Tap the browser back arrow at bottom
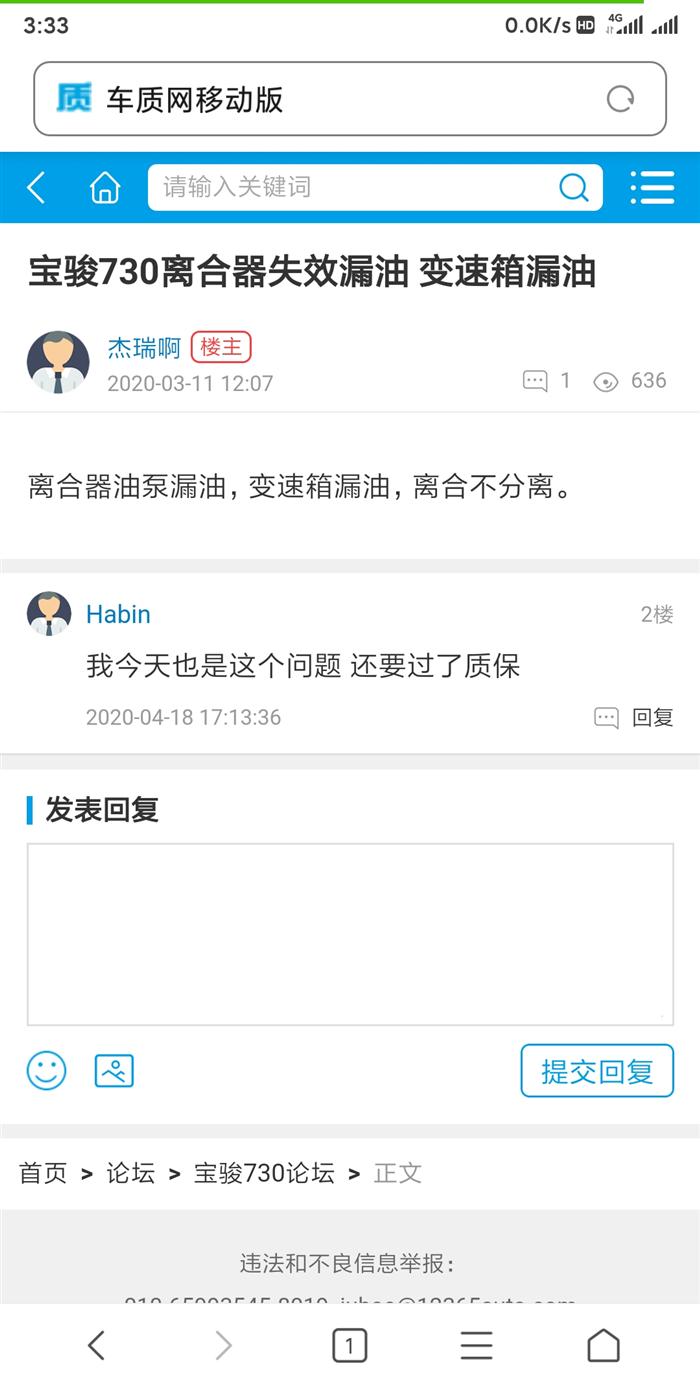700x1400 pixels. 96,1346
